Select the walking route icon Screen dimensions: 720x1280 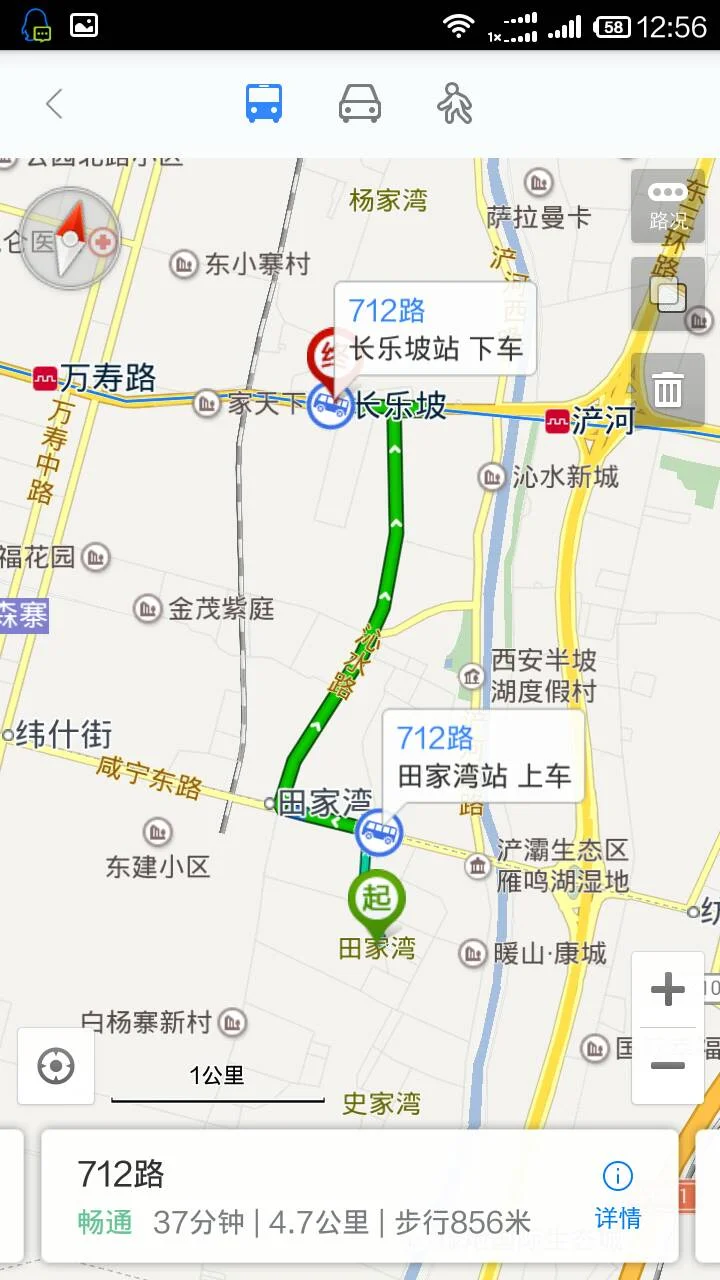(452, 102)
